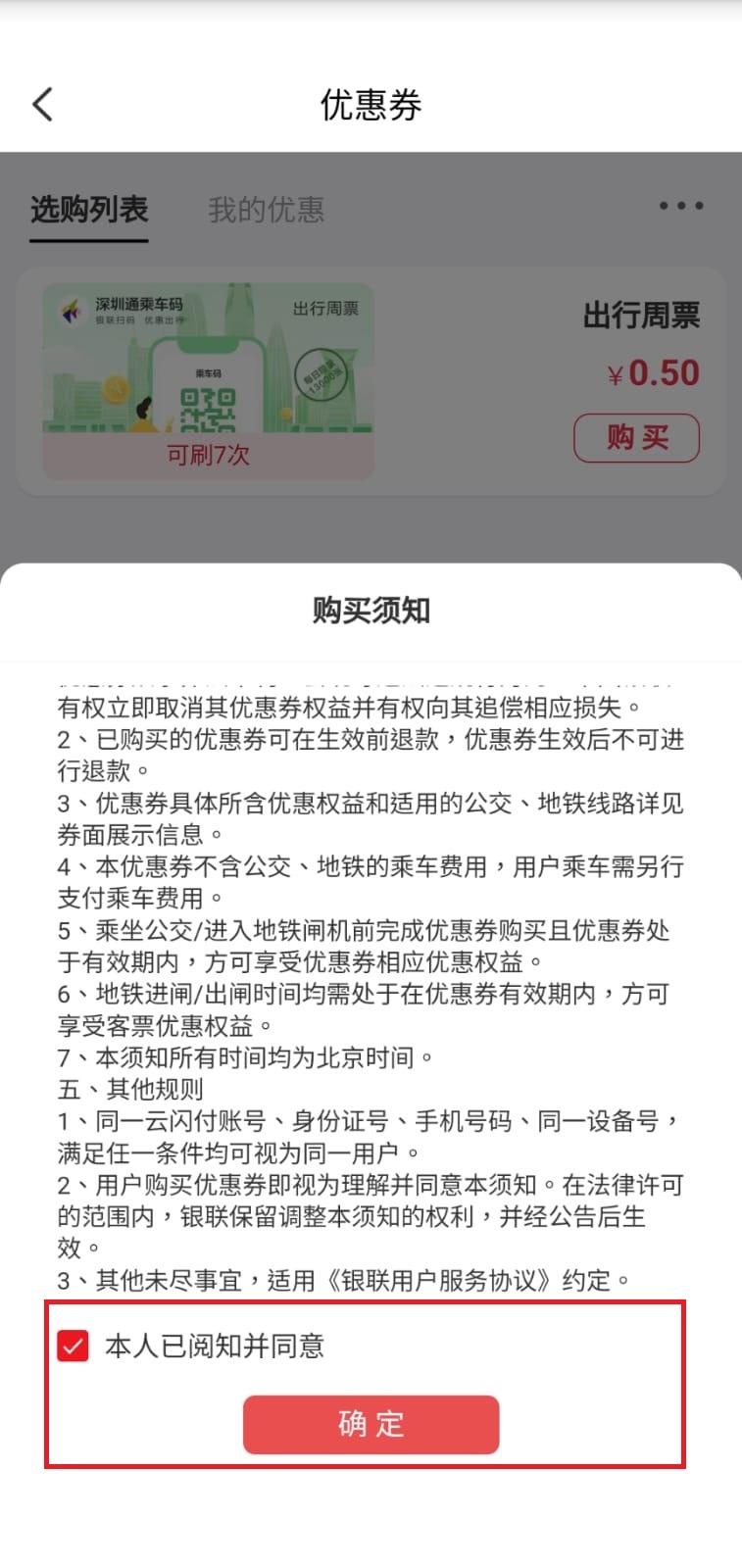Go back from the 优惠券 page
742x1568 pixels.
click(x=42, y=104)
